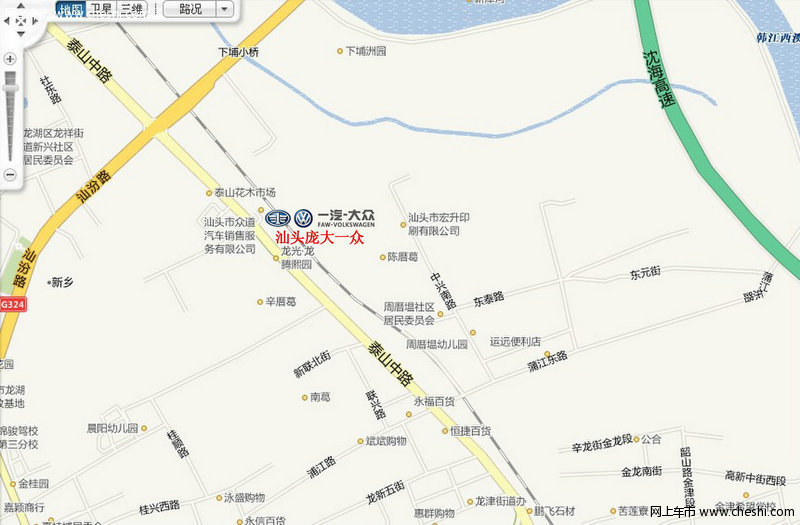The height and width of the screenshot is (525, 800).
Task: Switch to the 地图 map view
Action: click(x=70, y=9)
